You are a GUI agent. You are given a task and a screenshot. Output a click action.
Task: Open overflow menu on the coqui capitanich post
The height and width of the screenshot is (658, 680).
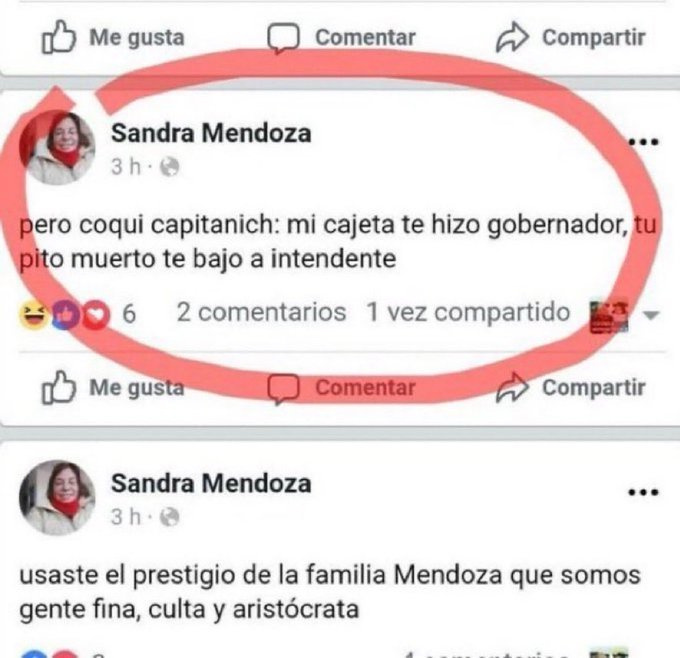[643, 142]
